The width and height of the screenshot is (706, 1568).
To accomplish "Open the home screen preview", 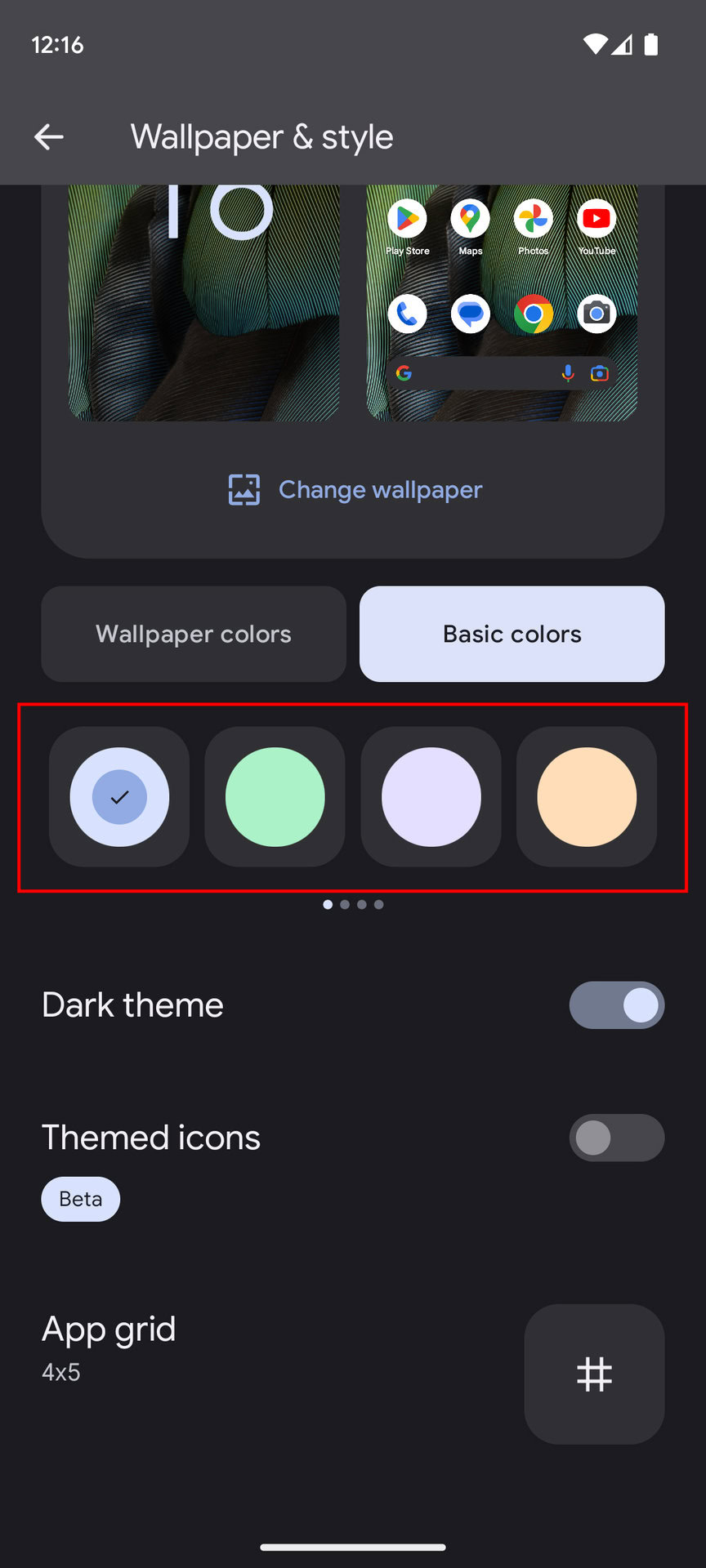I will 502,302.
